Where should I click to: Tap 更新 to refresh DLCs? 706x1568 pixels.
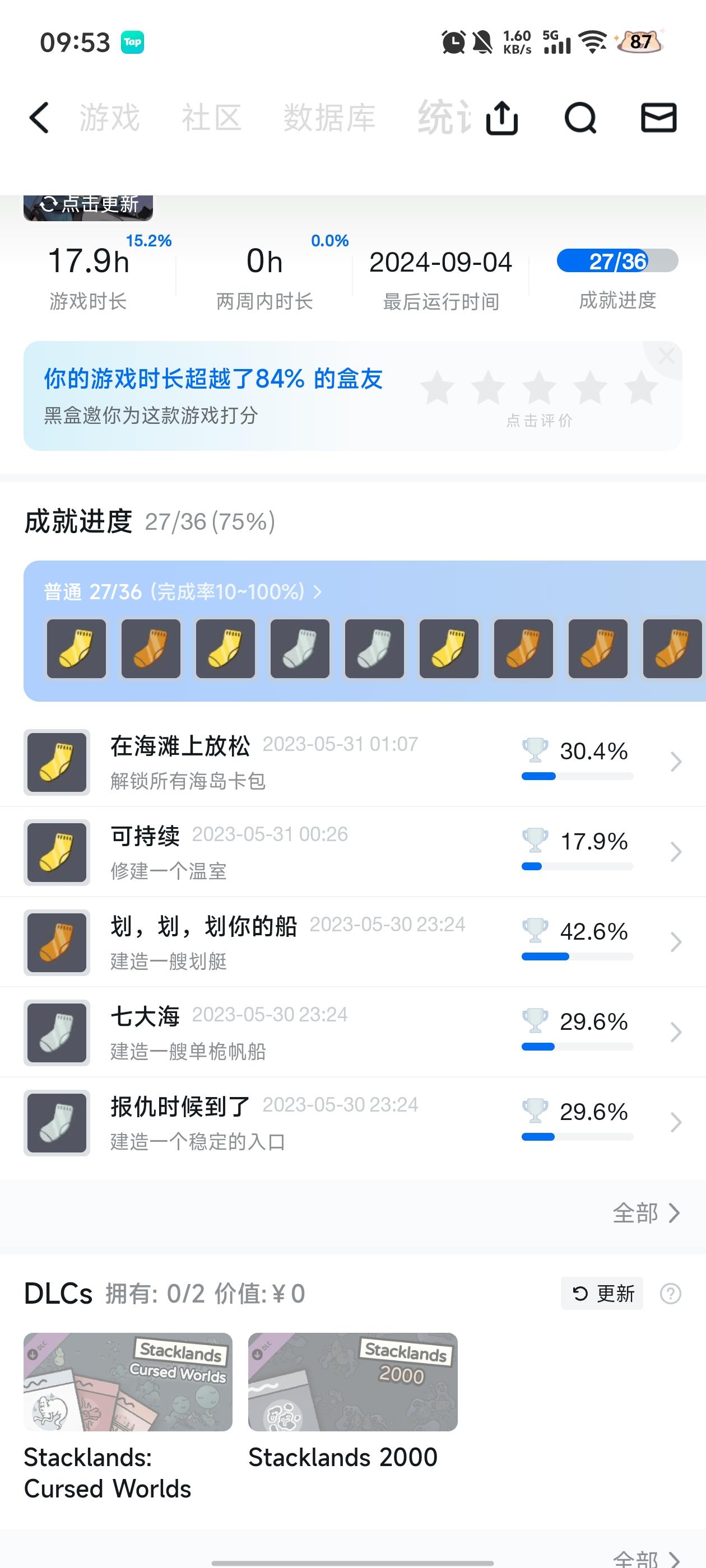pyautogui.click(x=602, y=1294)
